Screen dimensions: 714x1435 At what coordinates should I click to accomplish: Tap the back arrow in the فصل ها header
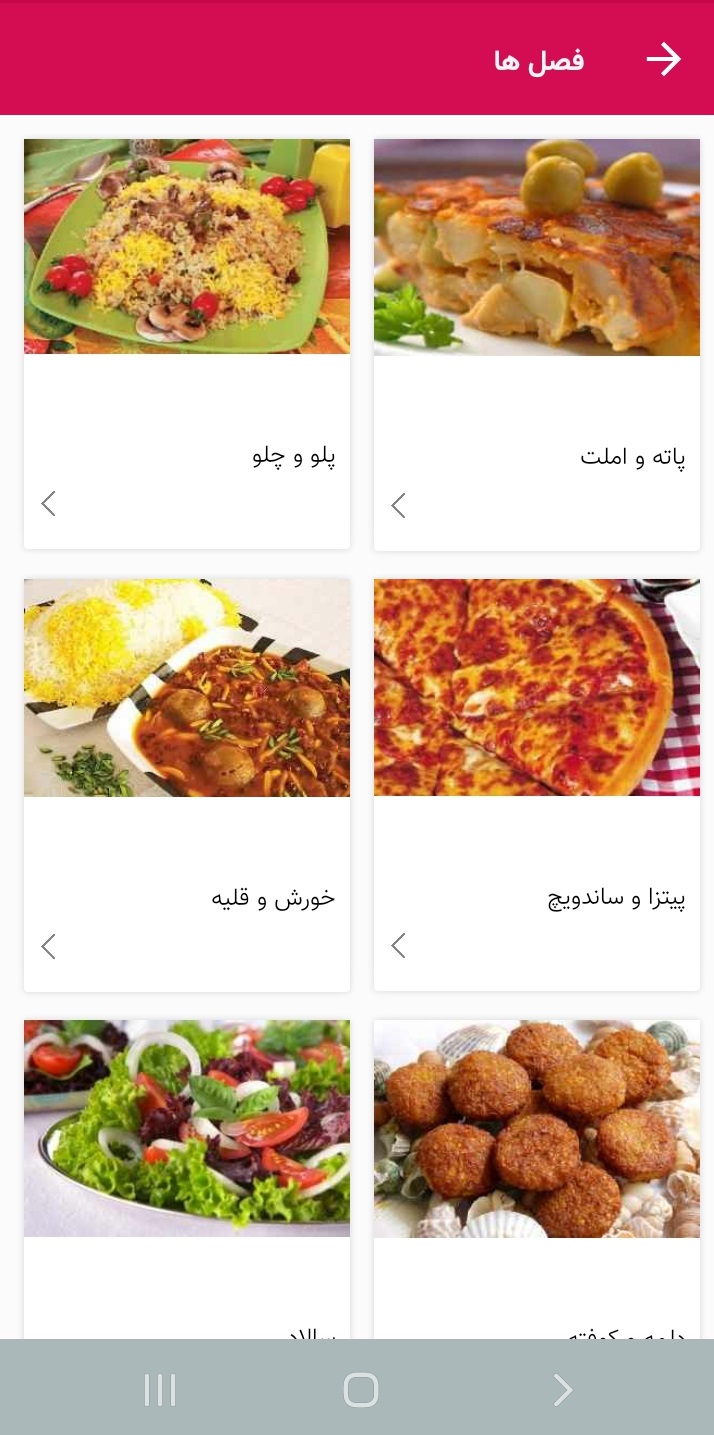point(663,60)
